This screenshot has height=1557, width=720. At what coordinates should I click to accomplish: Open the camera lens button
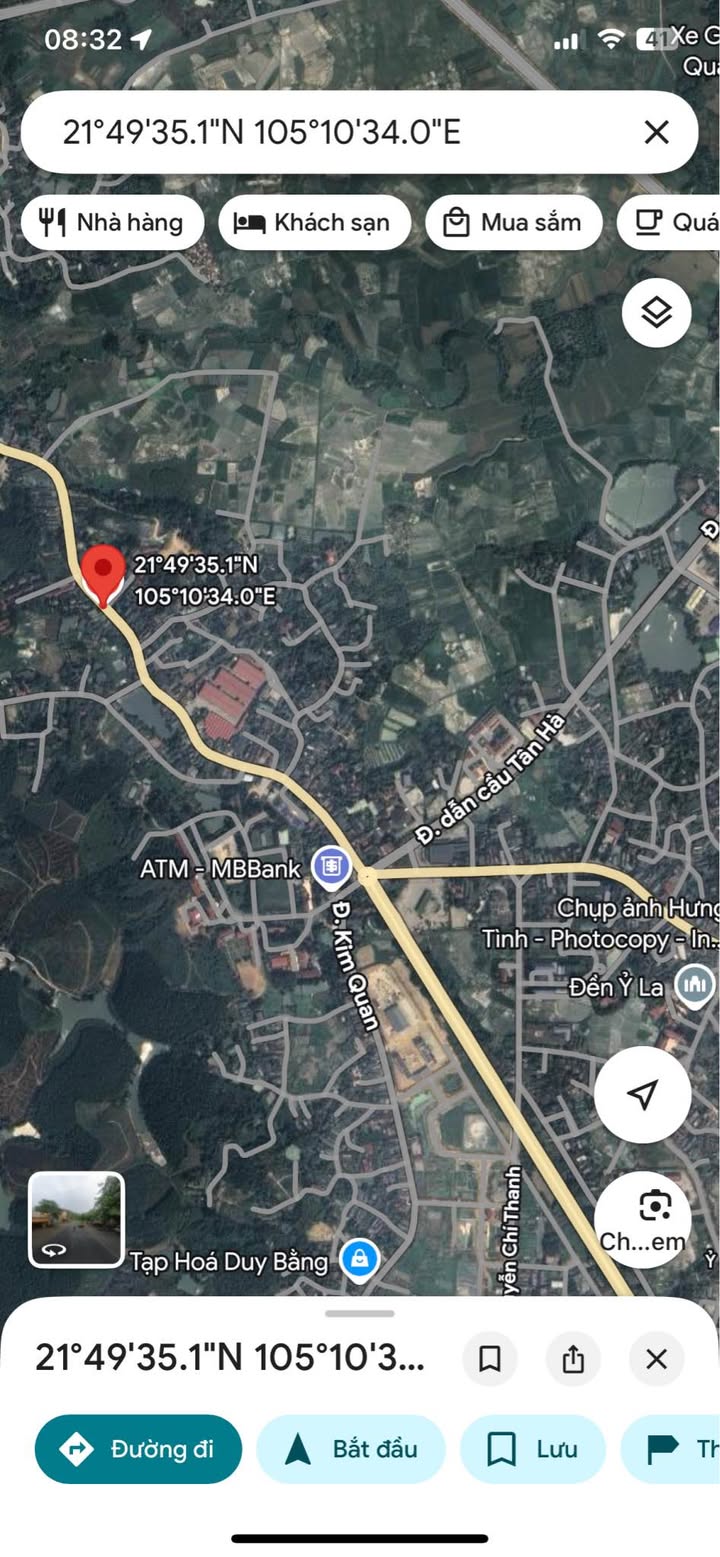656,1220
